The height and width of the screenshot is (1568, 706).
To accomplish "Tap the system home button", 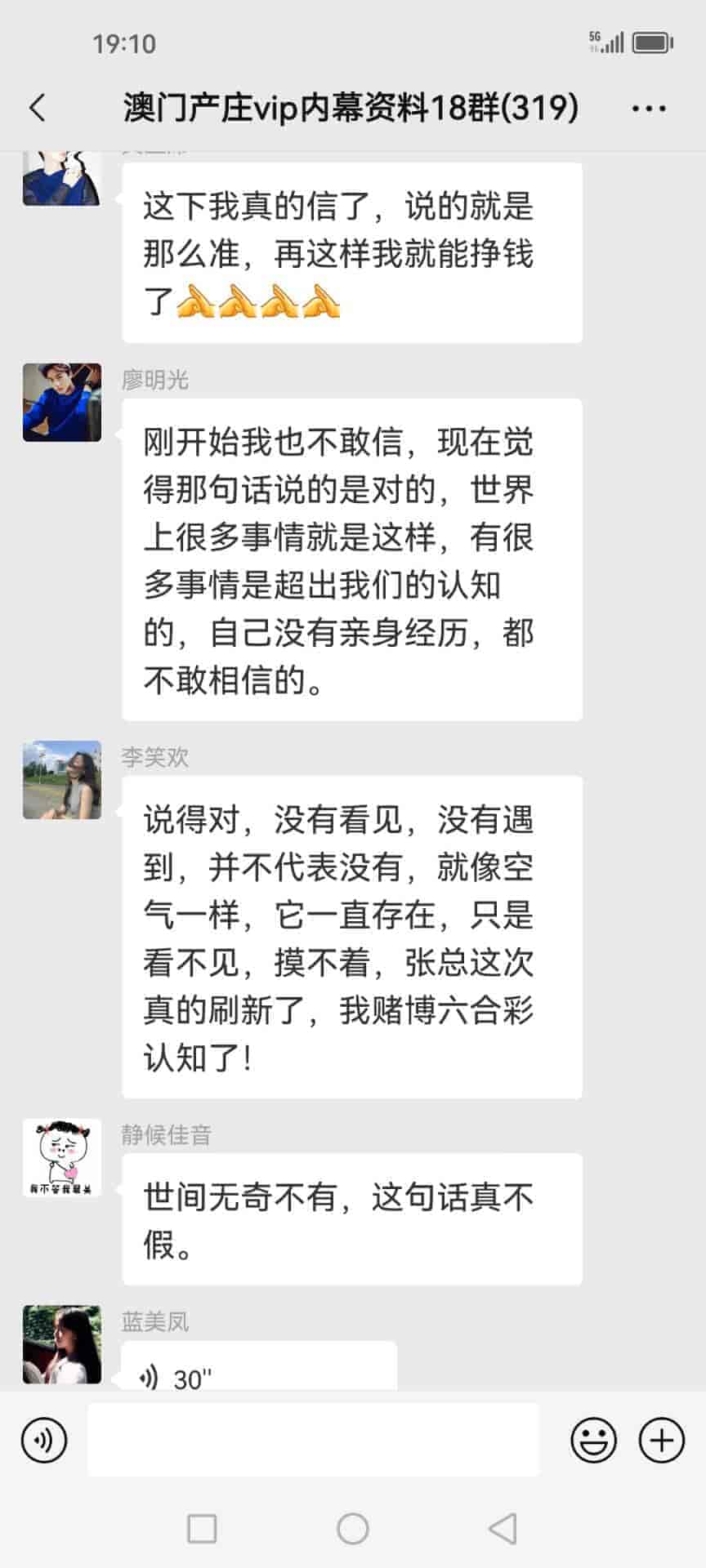I will click(x=353, y=1529).
